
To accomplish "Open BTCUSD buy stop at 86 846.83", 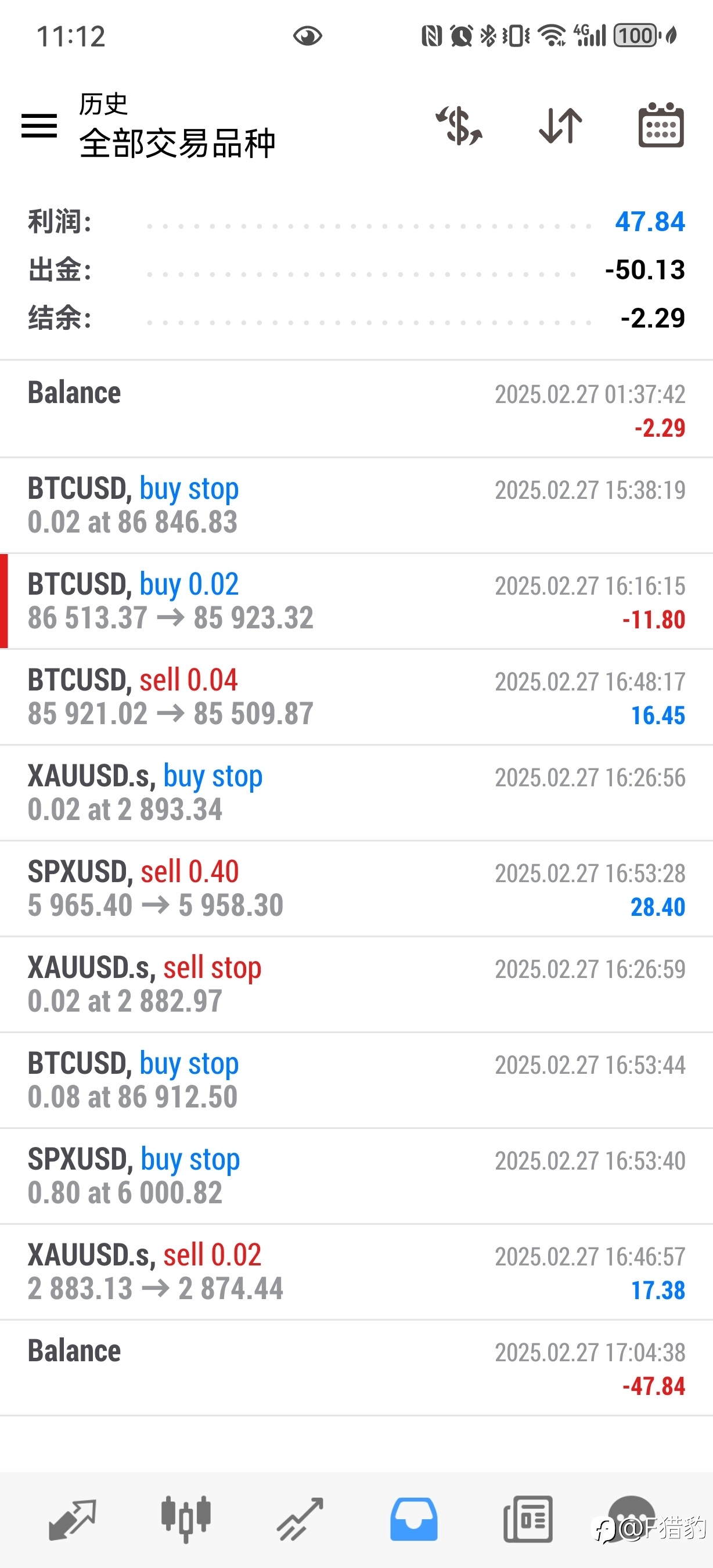I will [x=356, y=505].
